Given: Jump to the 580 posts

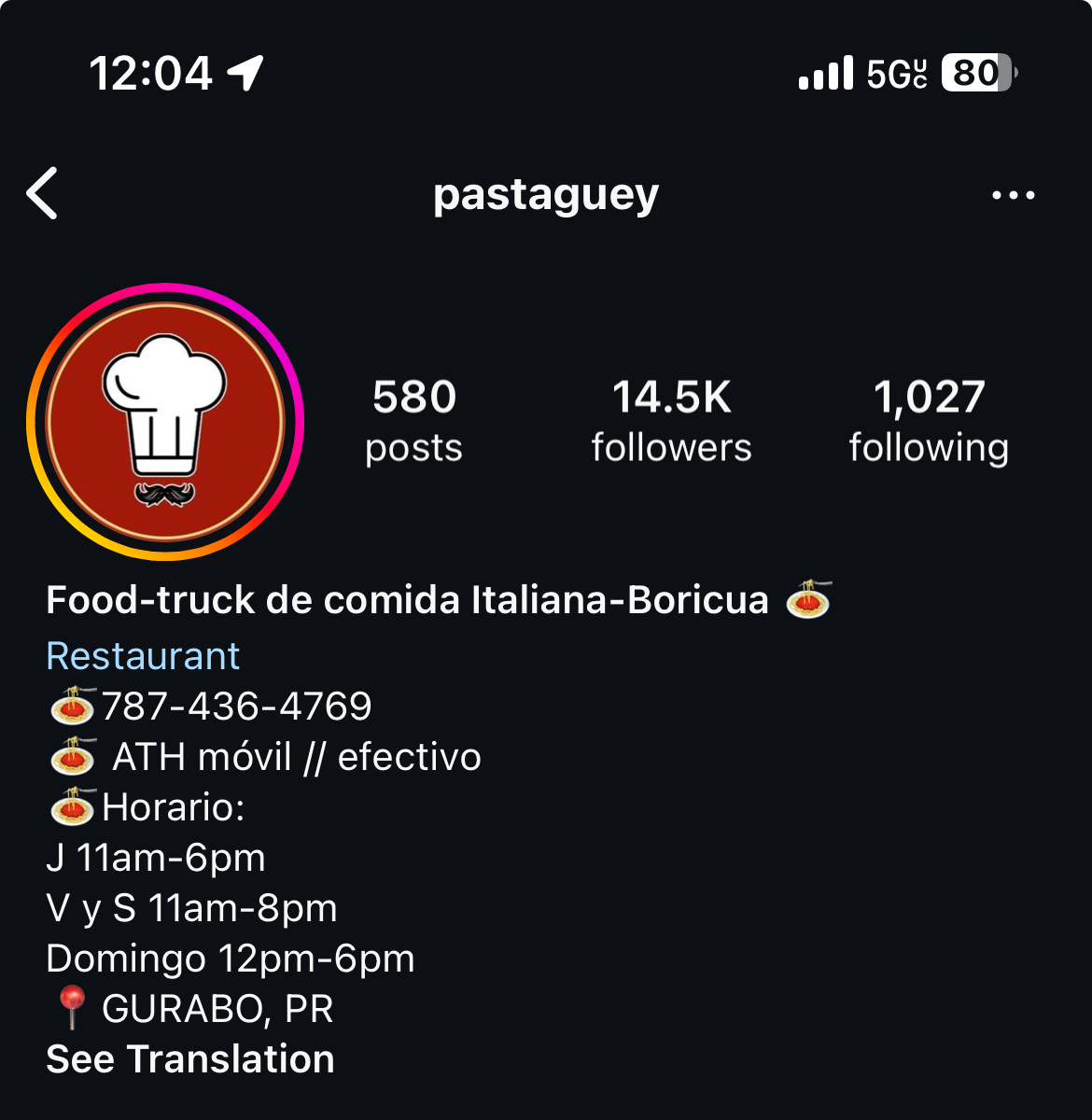Looking at the screenshot, I should click(413, 421).
